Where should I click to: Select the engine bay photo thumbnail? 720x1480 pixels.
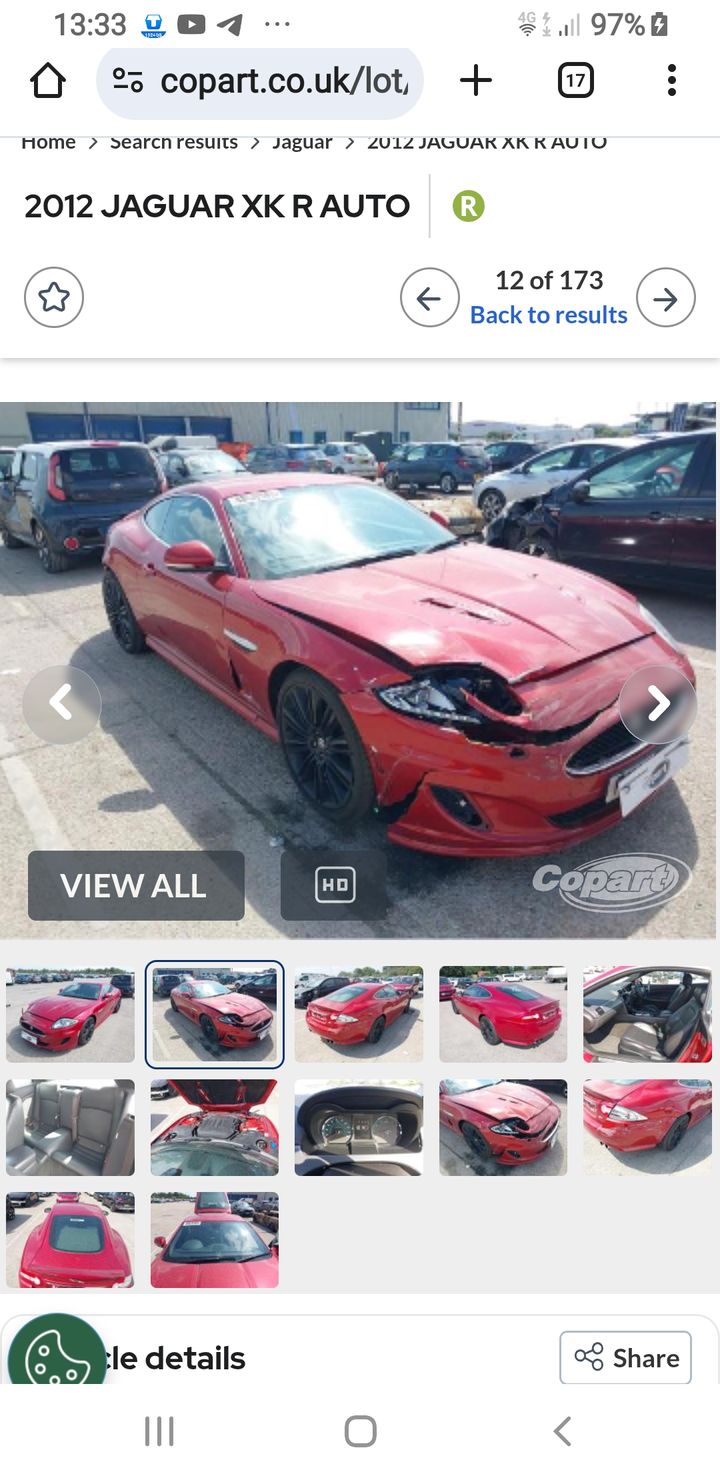214,1127
